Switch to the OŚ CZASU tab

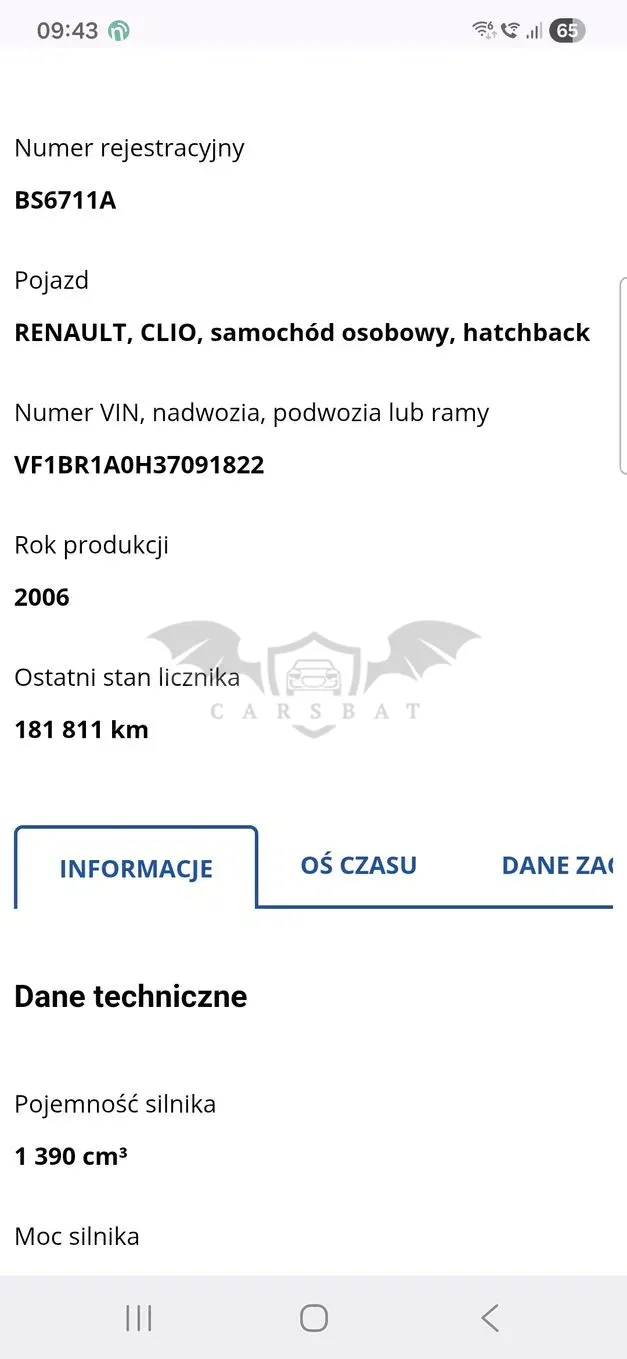click(359, 865)
